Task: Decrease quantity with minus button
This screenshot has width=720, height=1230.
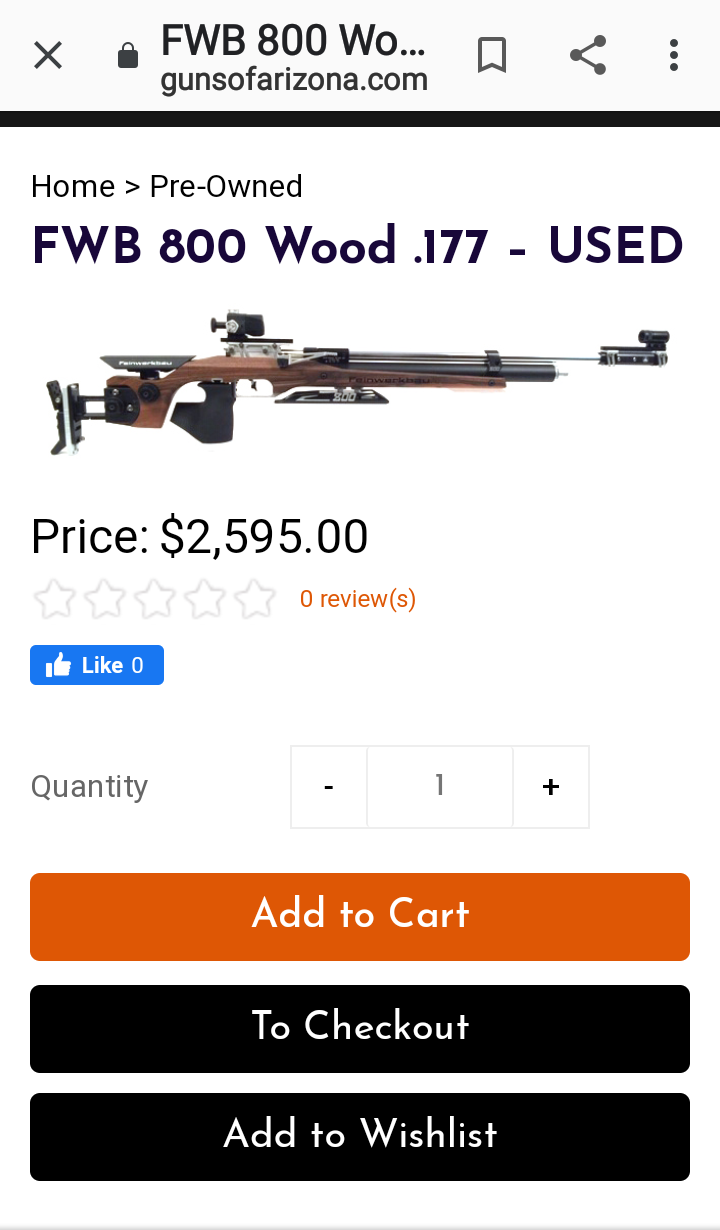Action: coord(329,787)
